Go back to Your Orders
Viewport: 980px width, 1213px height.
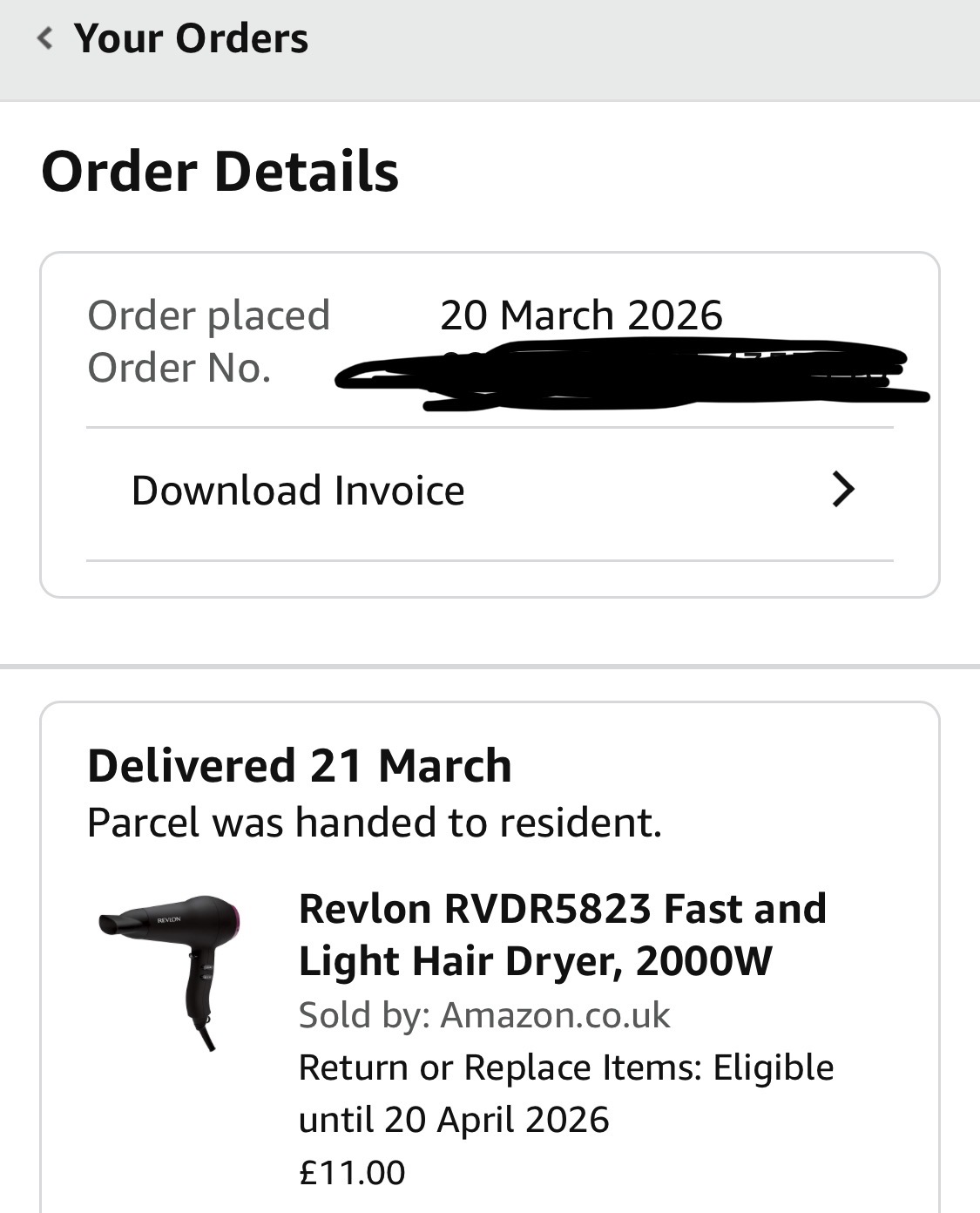click(172, 39)
